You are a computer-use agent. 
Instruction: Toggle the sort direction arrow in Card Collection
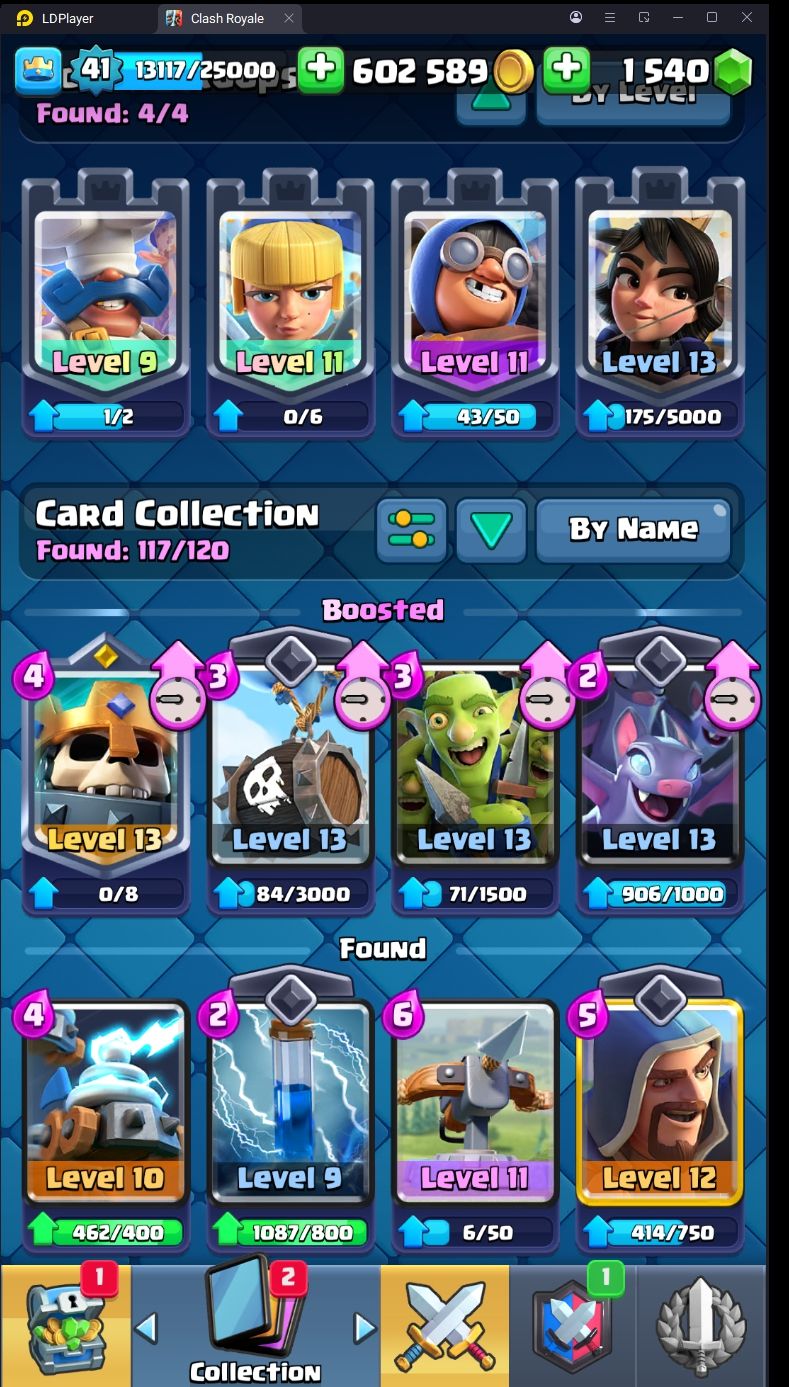pos(491,529)
